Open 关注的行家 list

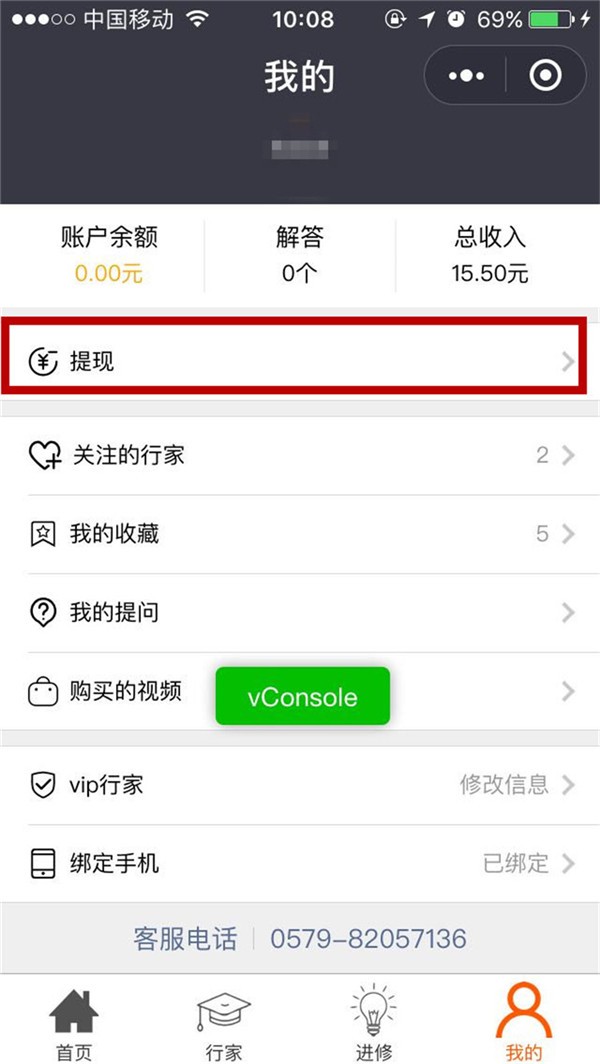coord(300,456)
